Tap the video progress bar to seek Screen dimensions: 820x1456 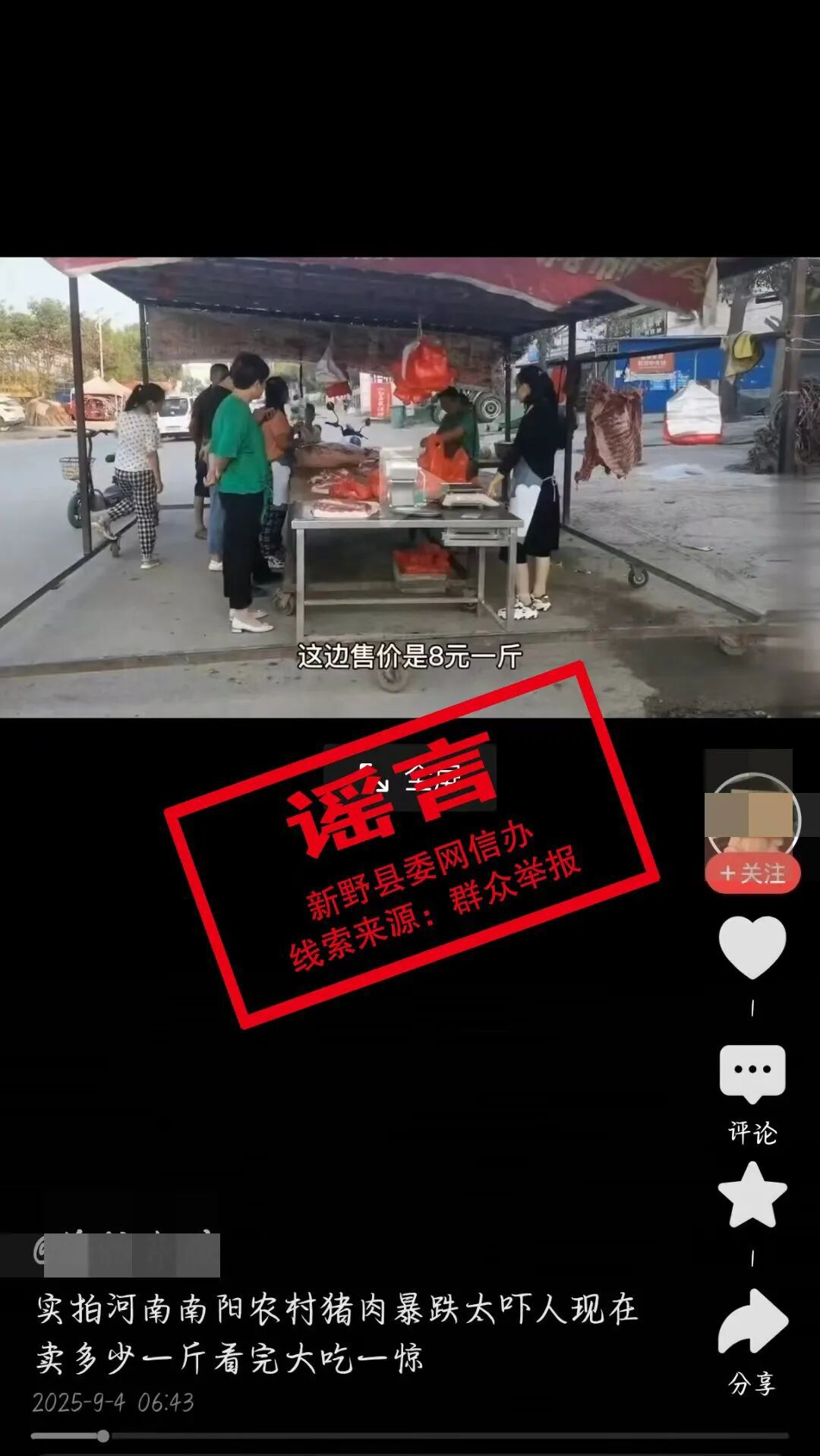[x=410, y=1436]
